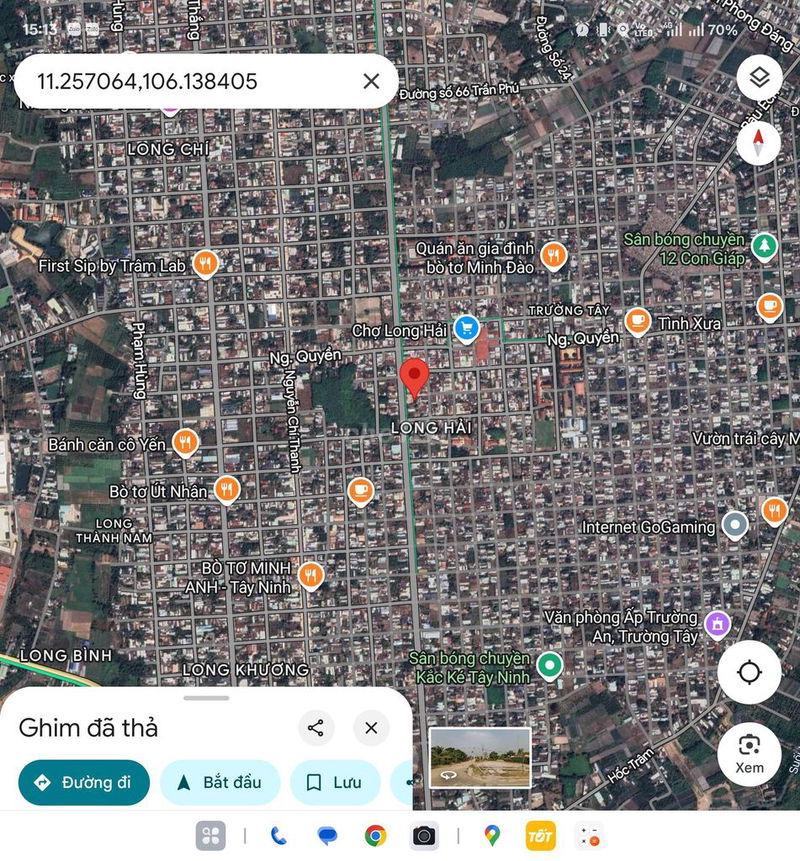The image size is (800, 861).
Task: Share the dropped pin location
Action: pos(316,727)
